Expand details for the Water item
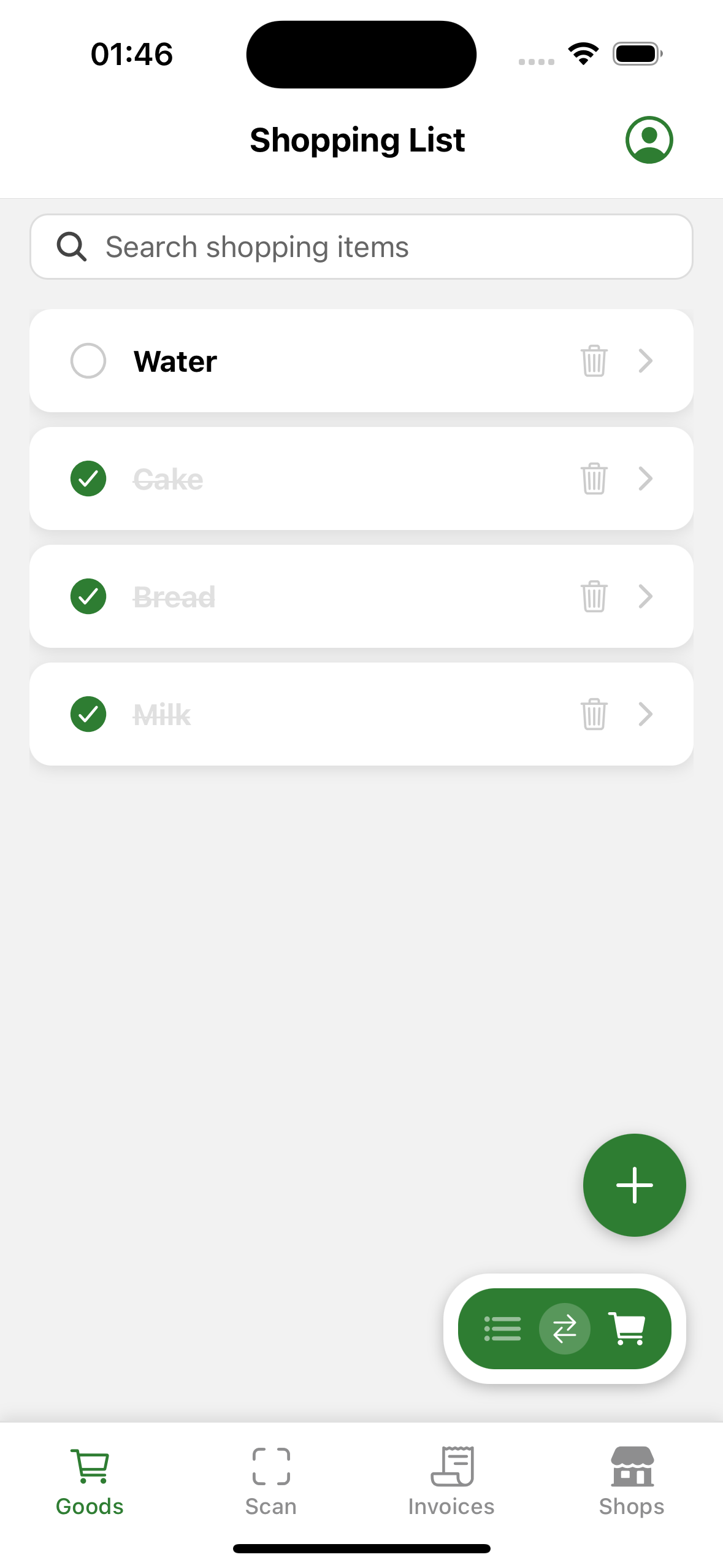The height and width of the screenshot is (1568, 723). point(645,361)
